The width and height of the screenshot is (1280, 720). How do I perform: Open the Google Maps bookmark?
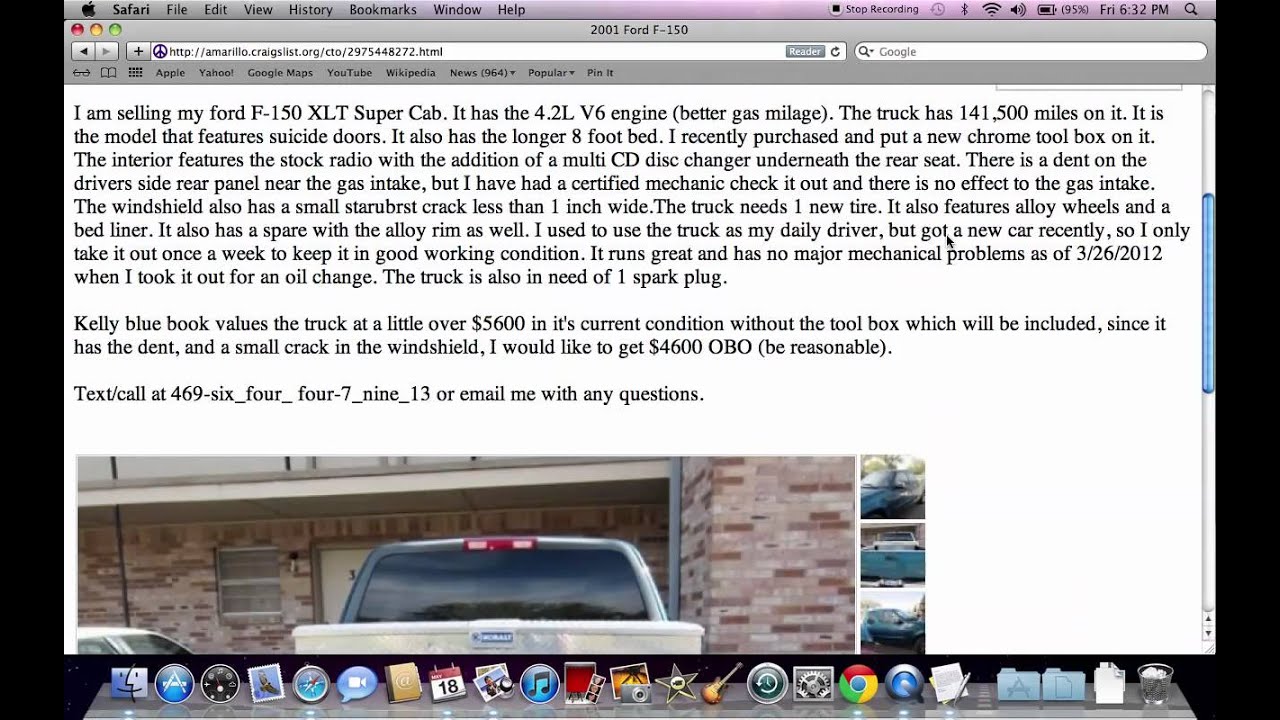tap(280, 73)
